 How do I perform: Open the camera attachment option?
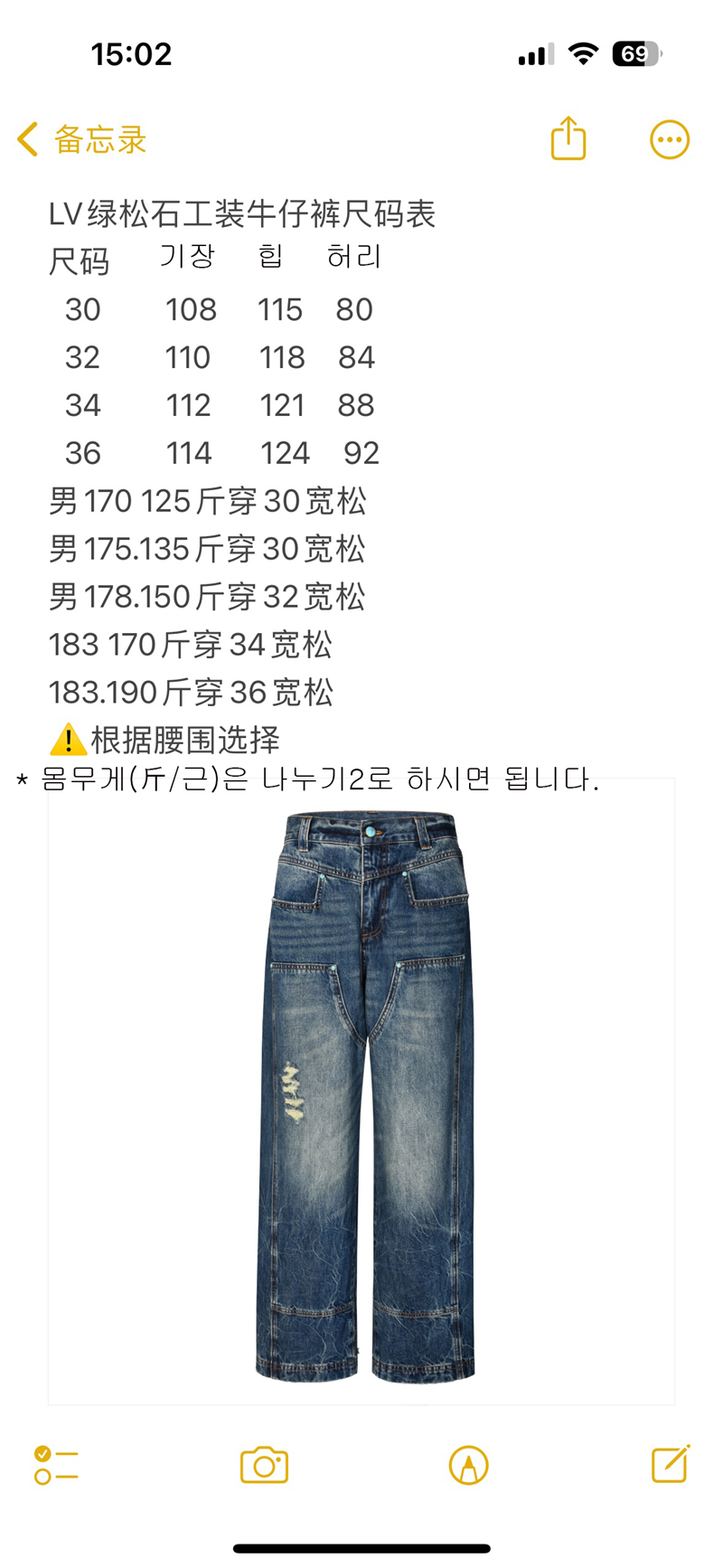[264, 1465]
